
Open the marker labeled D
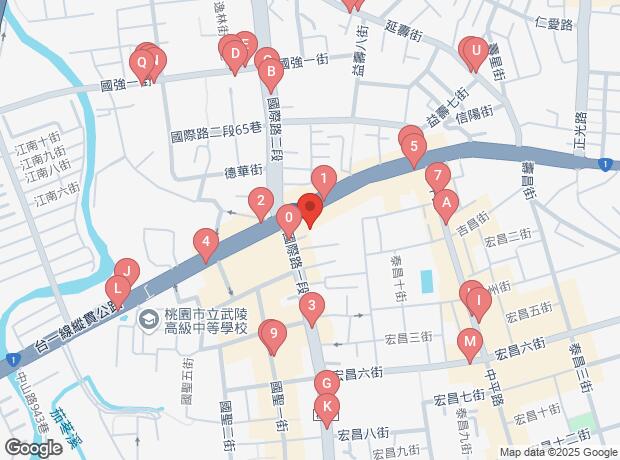[235, 54]
